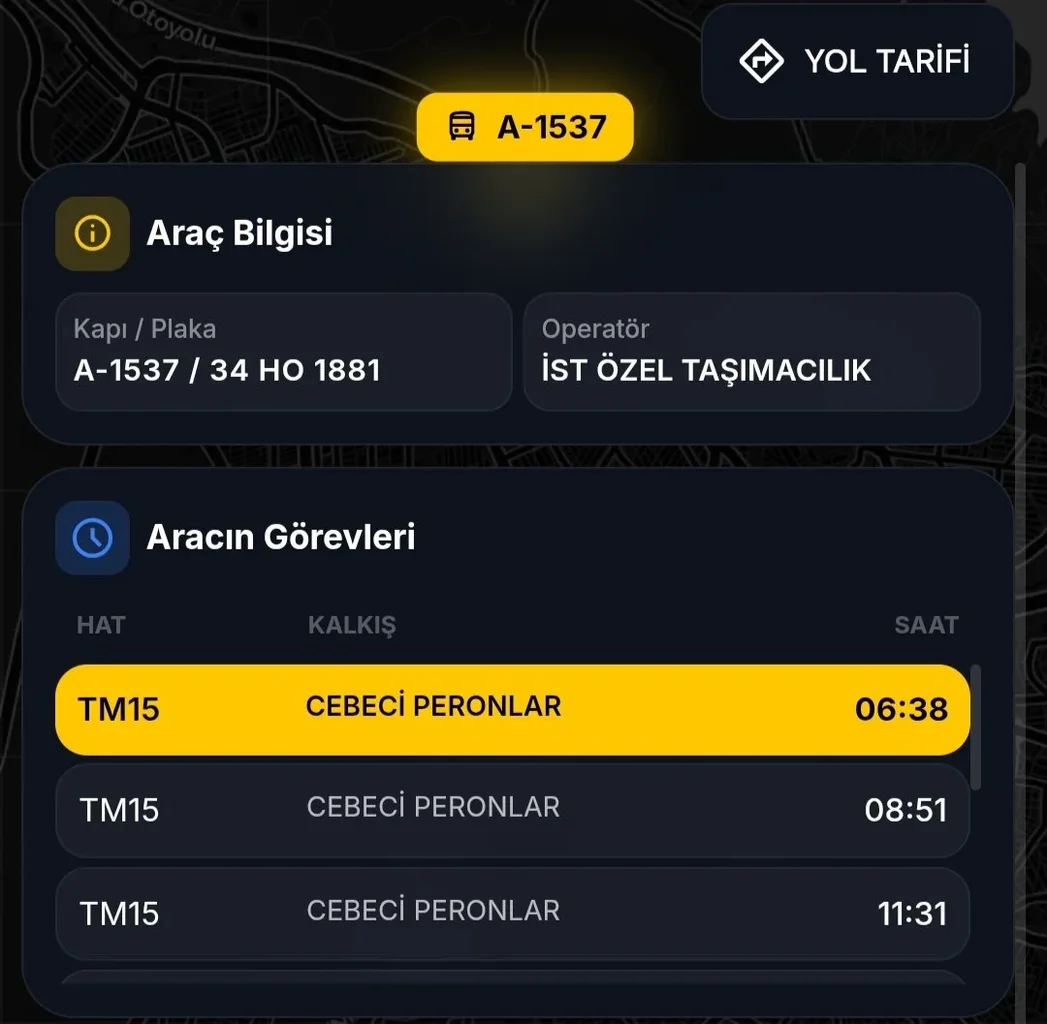
Task: Choose the TM15 task at 11:31
Action: click(x=512, y=913)
